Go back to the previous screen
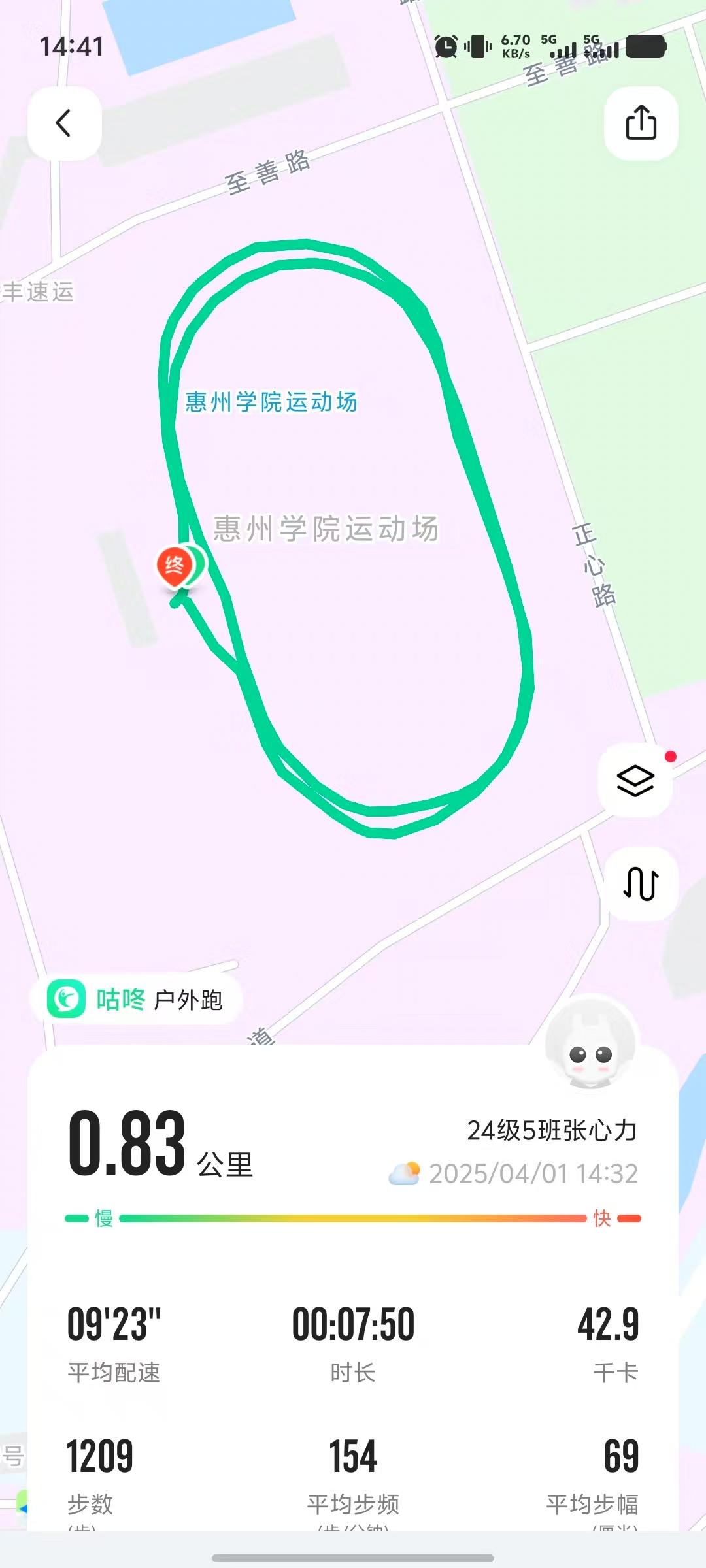706x1568 pixels. tap(64, 123)
